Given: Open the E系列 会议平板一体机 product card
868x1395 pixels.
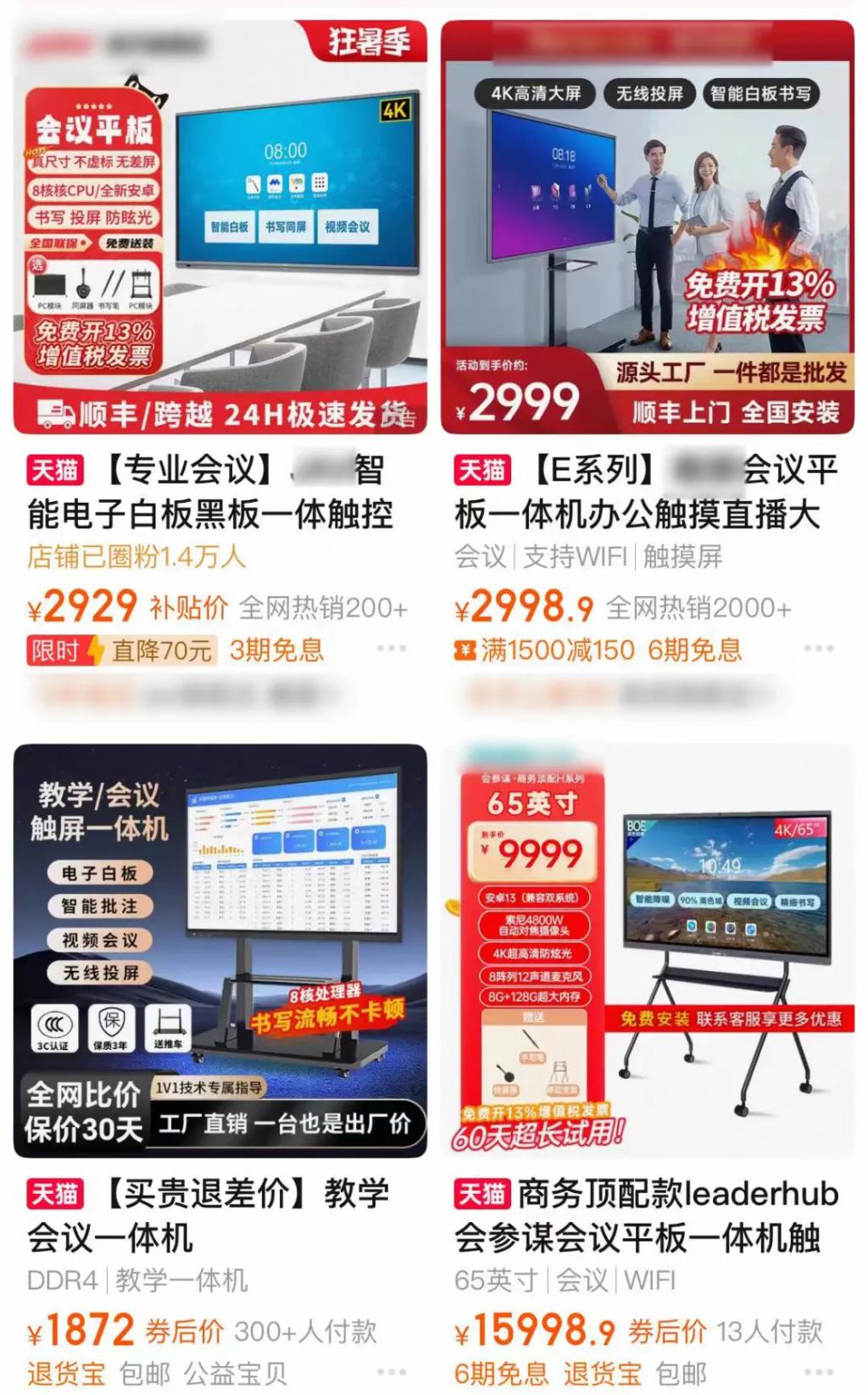Looking at the screenshot, I should coord(648,229).
